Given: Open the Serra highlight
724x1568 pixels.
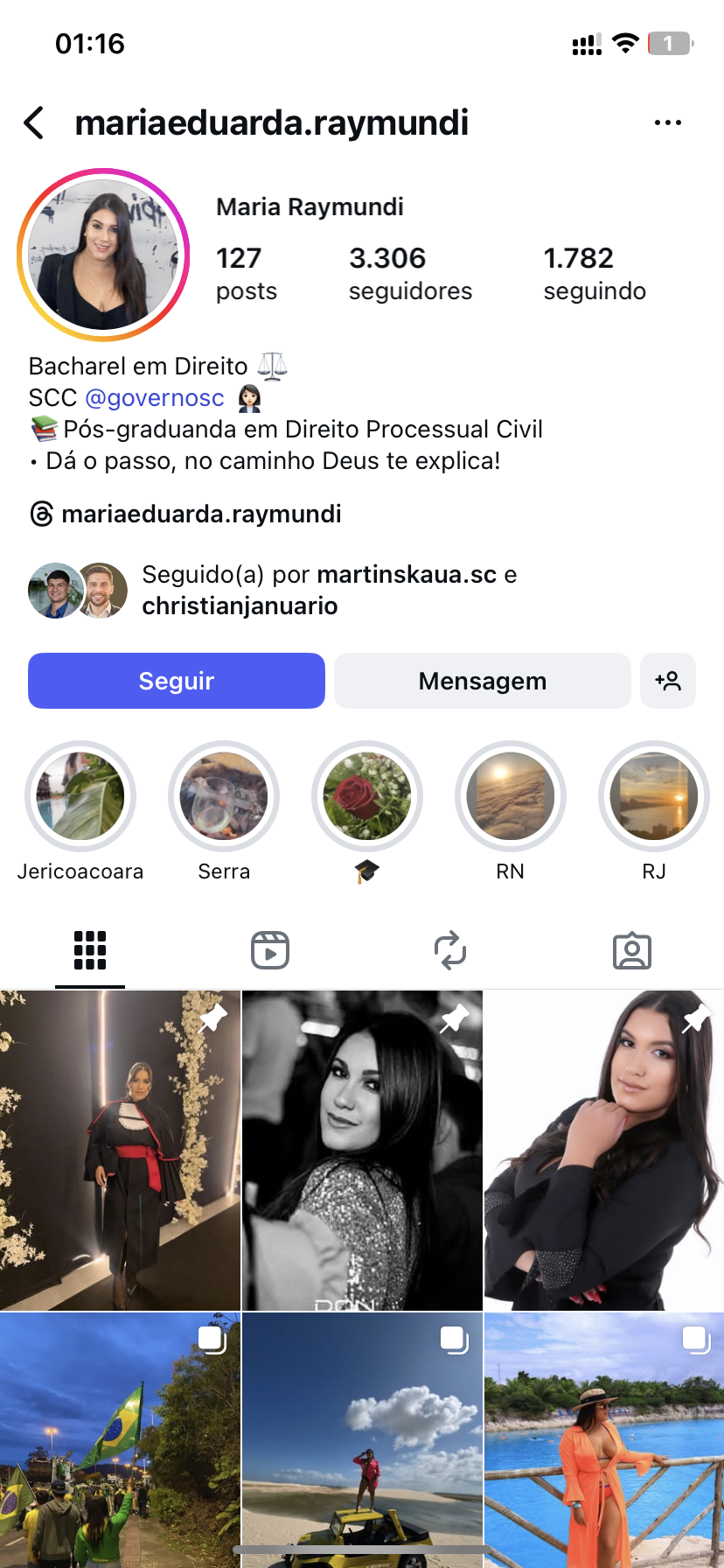Looking at the screenshot, I should point(224,796).
